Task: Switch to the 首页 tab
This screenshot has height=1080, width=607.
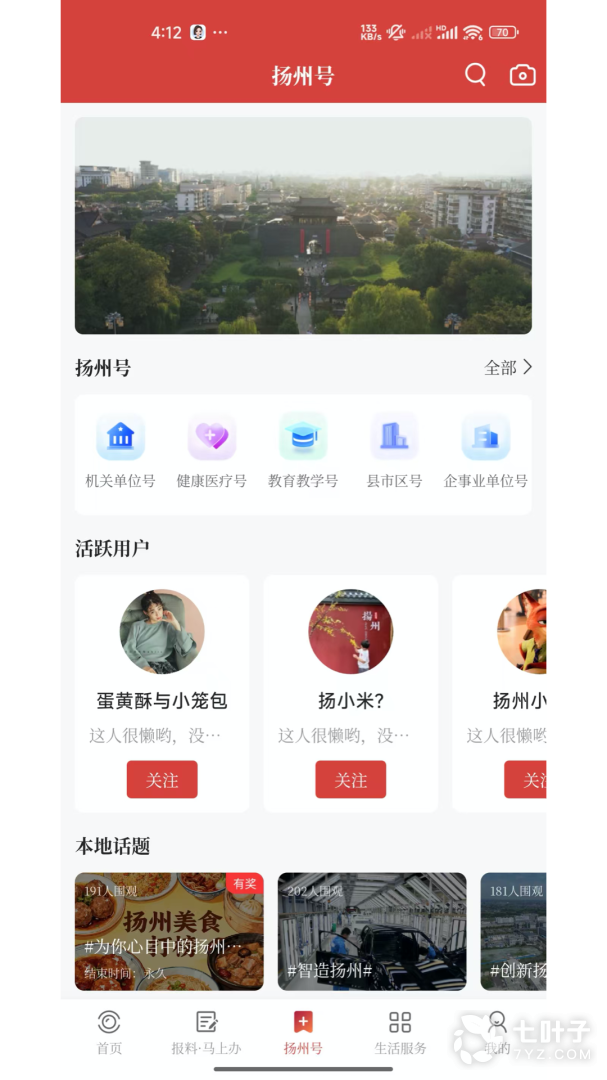Action: [109, 1032]
